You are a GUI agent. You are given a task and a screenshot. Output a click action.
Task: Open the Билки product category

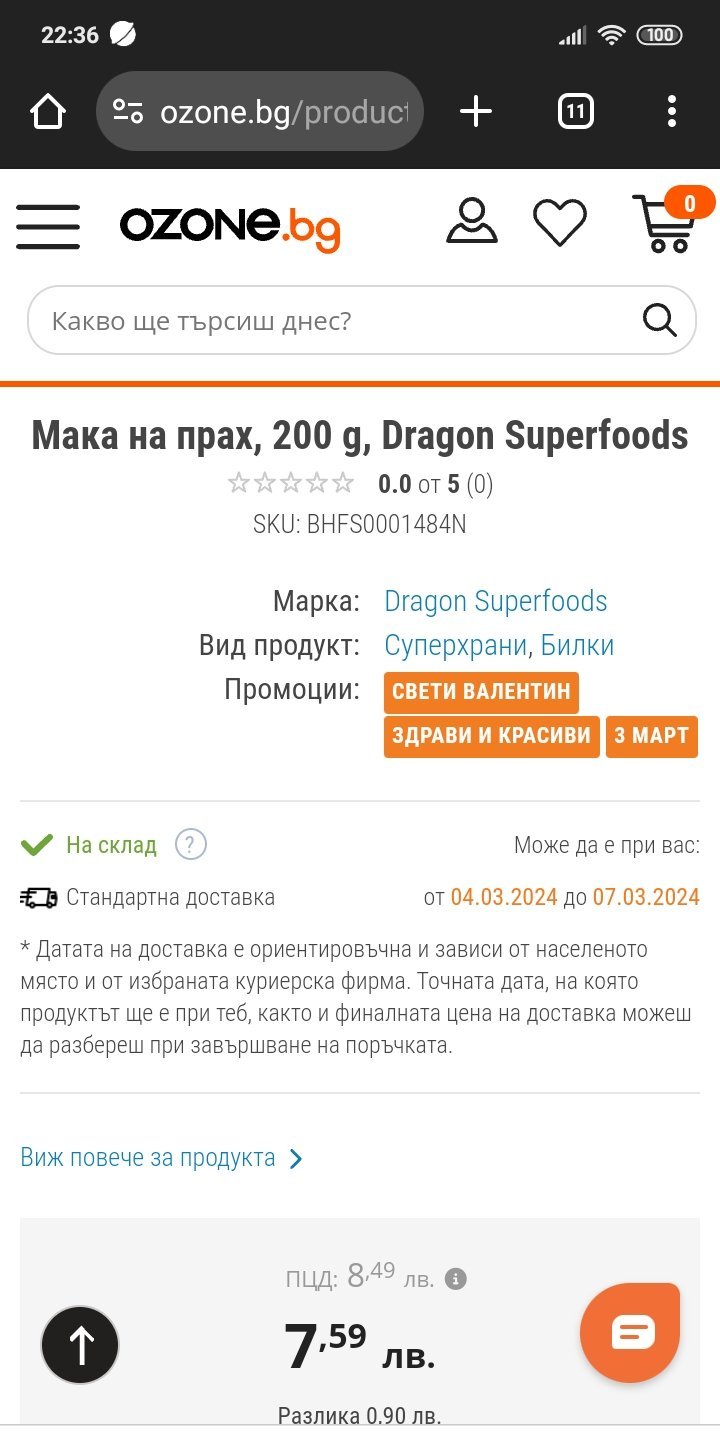[x=577, y=645]
